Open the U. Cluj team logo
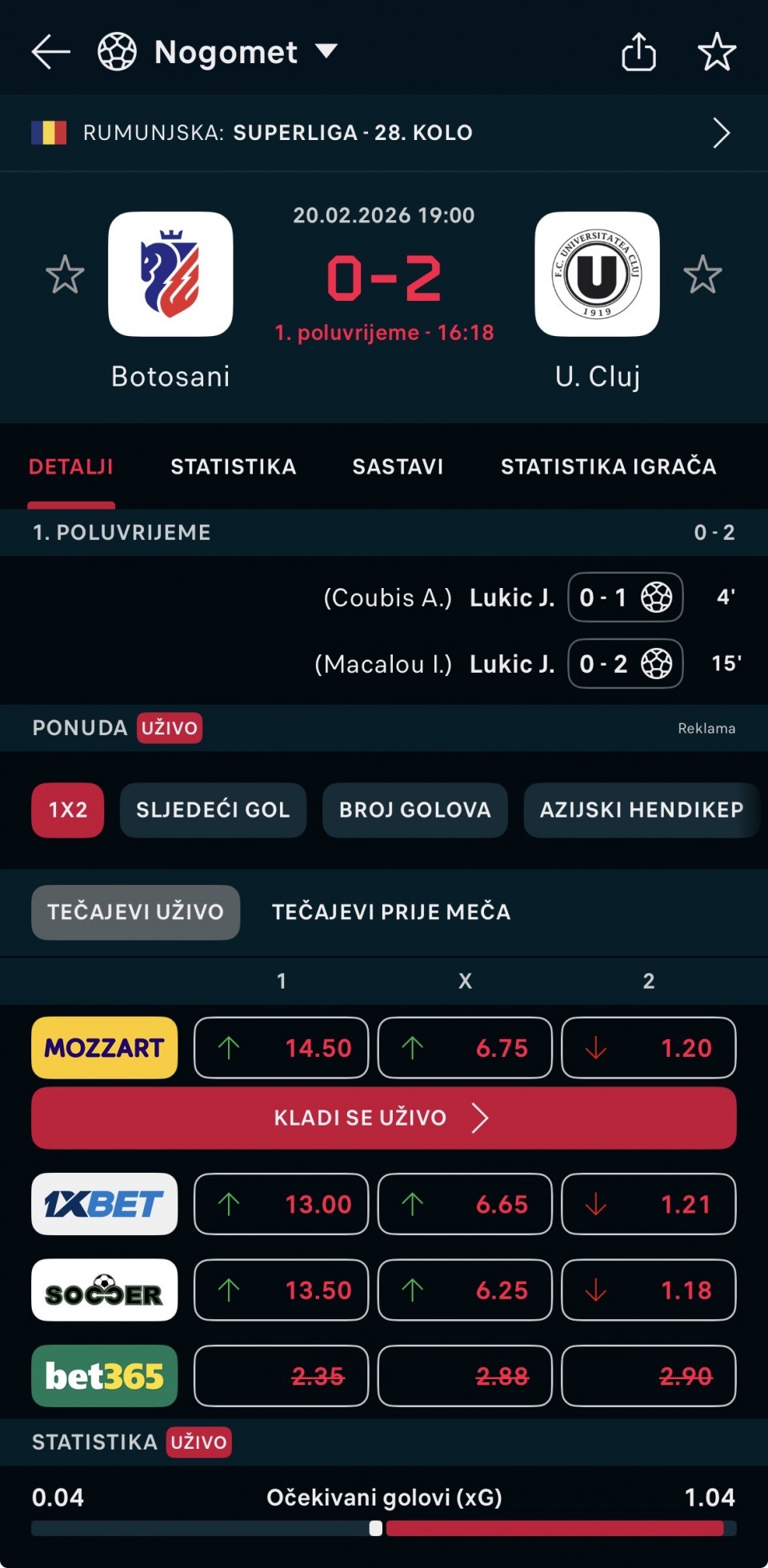This screenshot has height=1568, width=768. (597, 274)
